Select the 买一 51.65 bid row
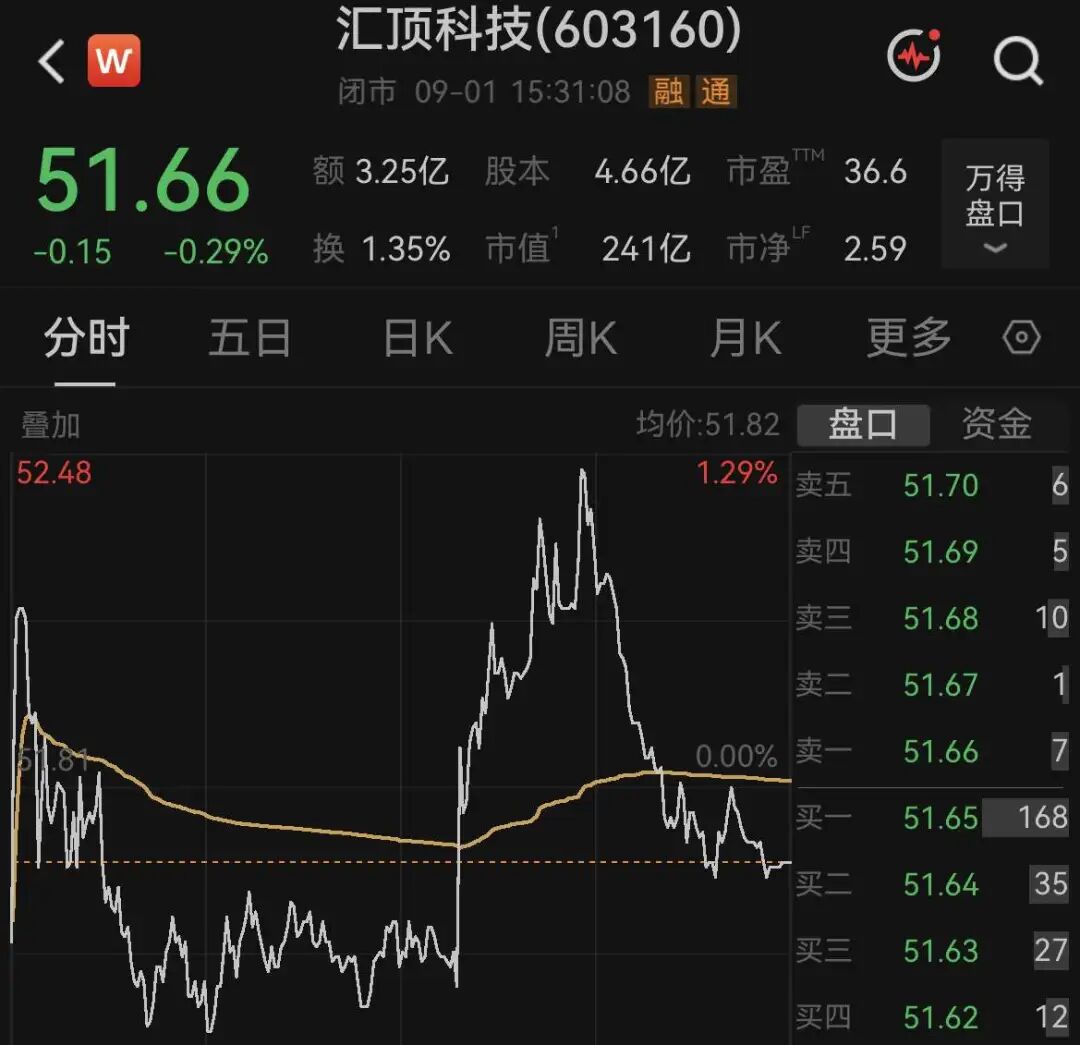This screenshot has width=1080, height=1045. 932,818
